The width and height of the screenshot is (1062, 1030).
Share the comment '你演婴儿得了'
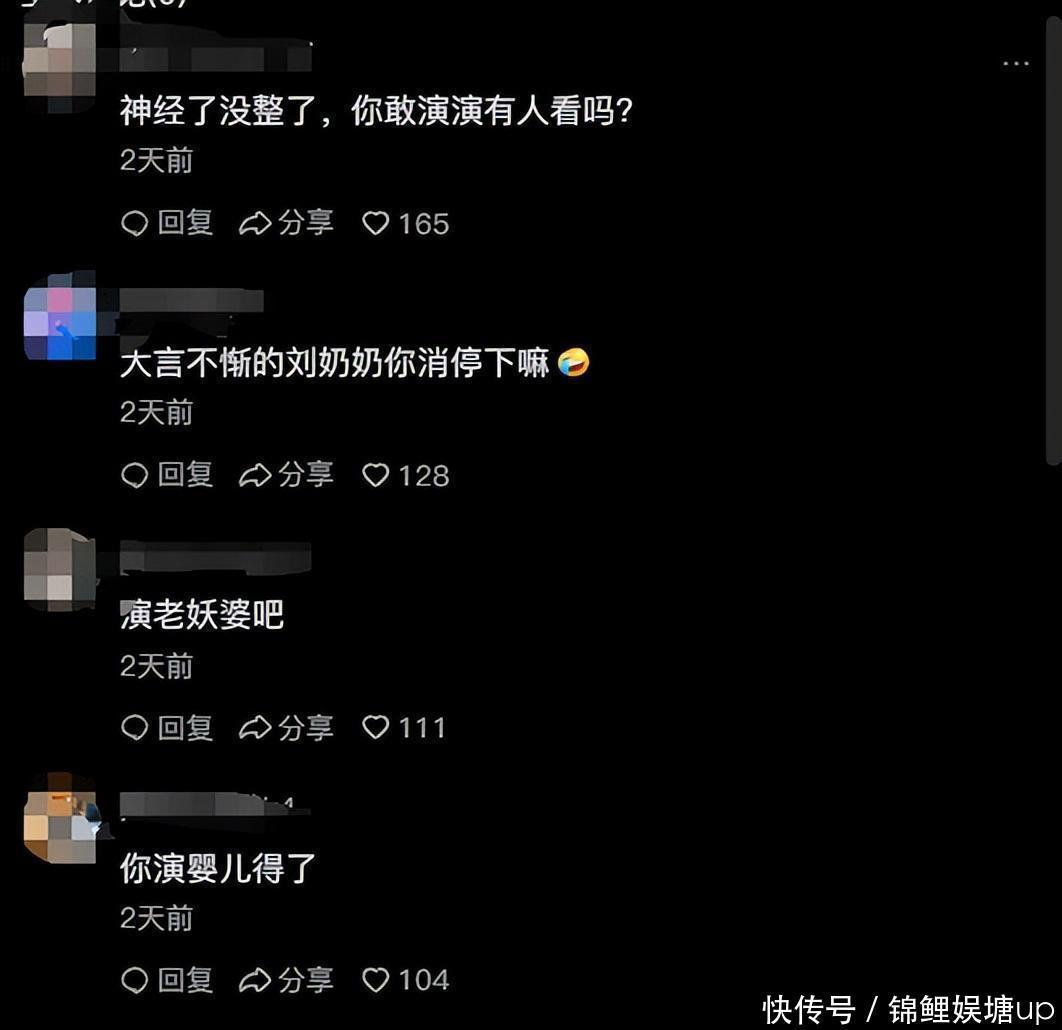(286, 980)
